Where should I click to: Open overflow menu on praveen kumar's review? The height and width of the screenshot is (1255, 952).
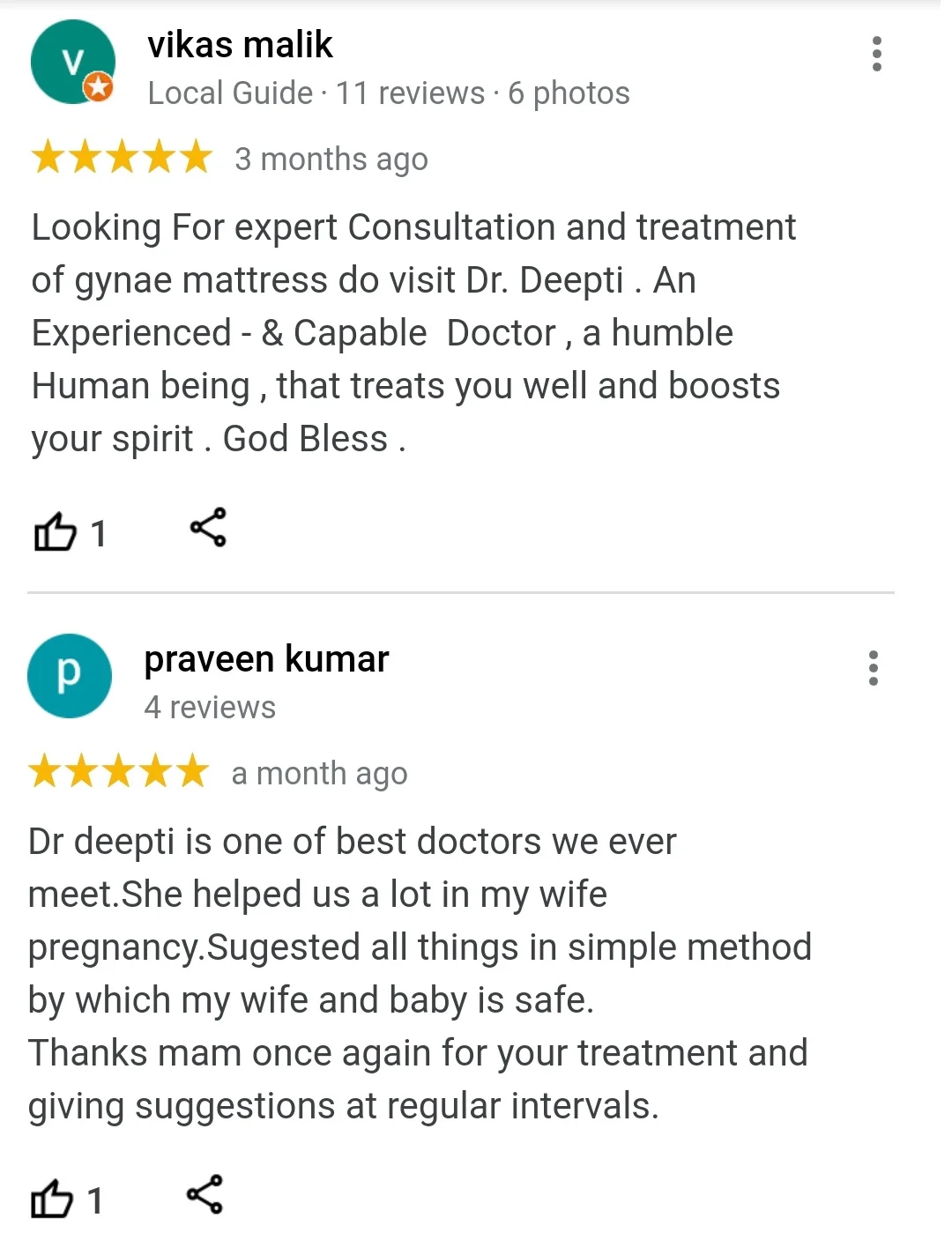[x=873, y=668]
